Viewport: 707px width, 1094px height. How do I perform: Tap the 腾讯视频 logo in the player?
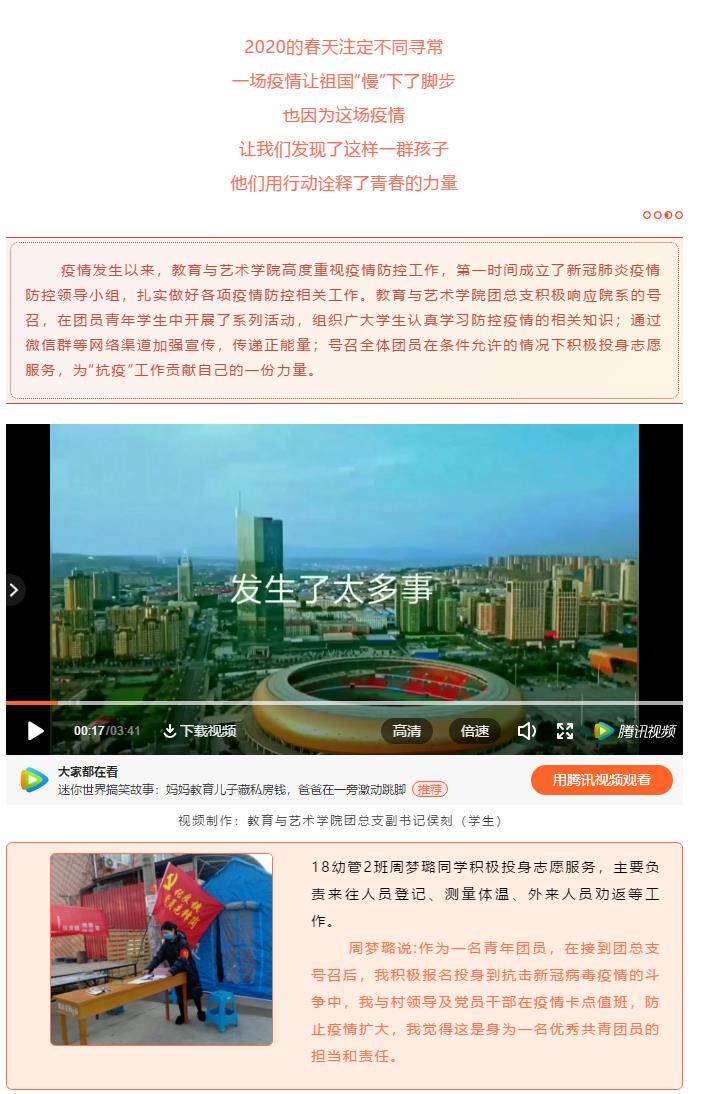635,731
